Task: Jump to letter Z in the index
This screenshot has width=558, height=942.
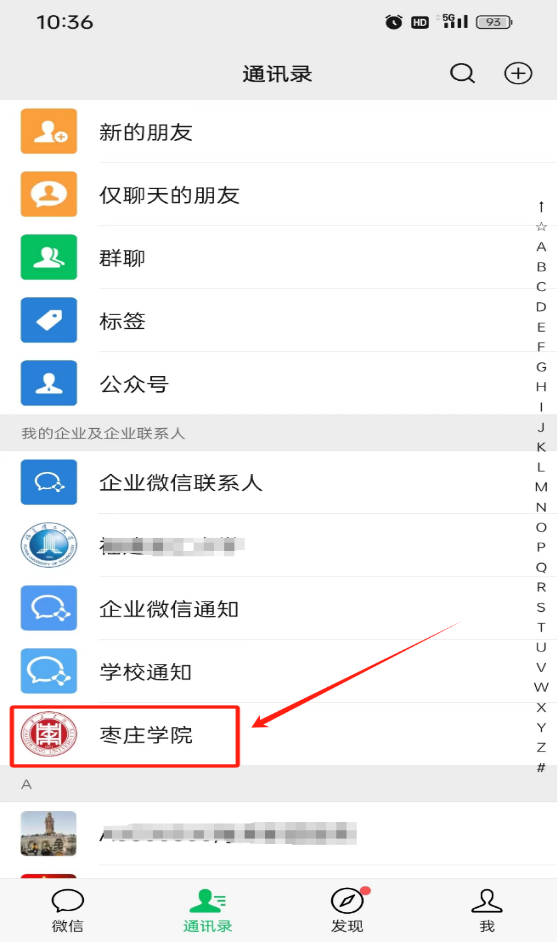Action: [541, 747]
